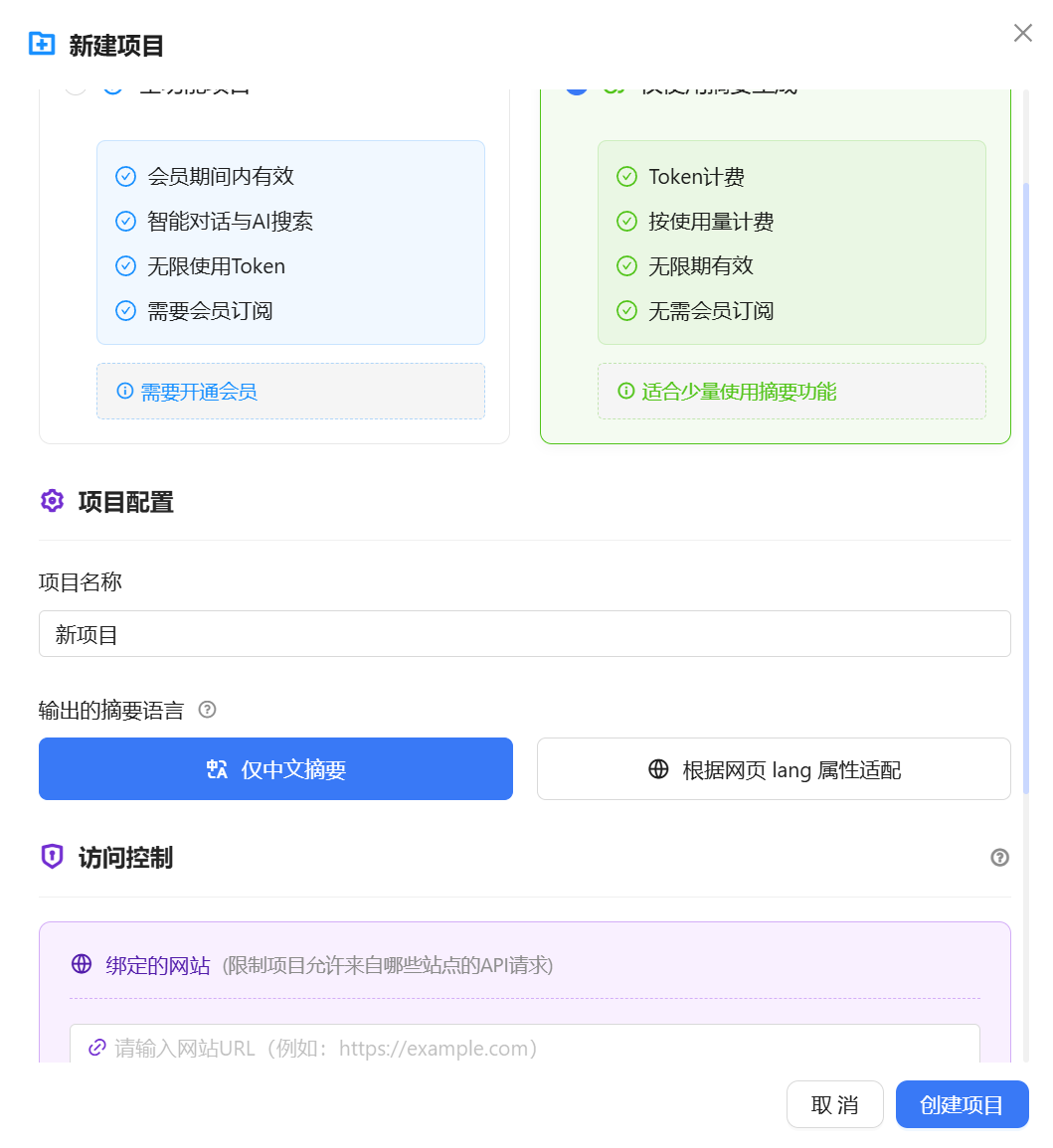Open help icon next to 输出的摘要语言
This screenshot has height=1148, width=1053.
coord(207,710)
